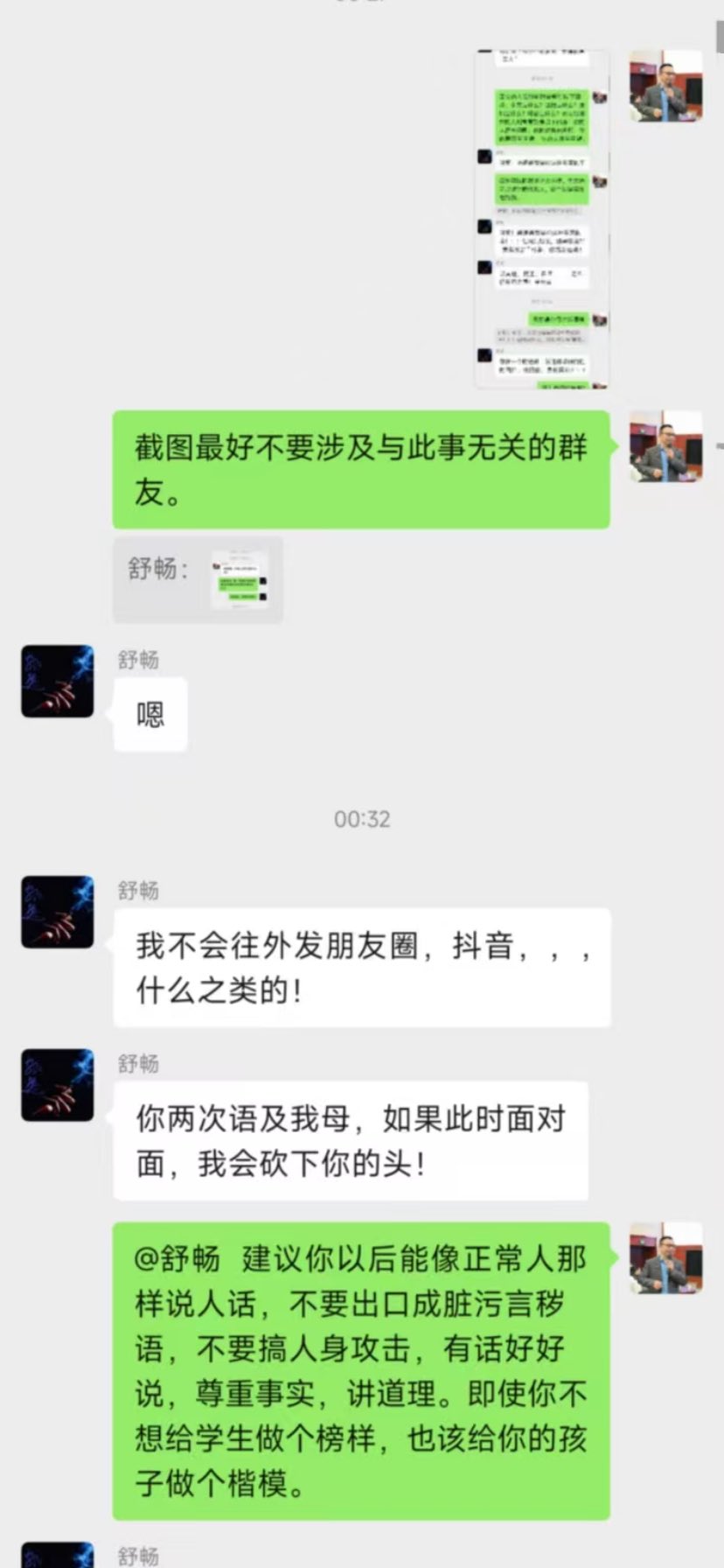This screenshot has height=1568, width=724.
Task: Open sender avatar beside 截图最好不要涉及 message
Action: pyautogui.click(x=666, y=446)
